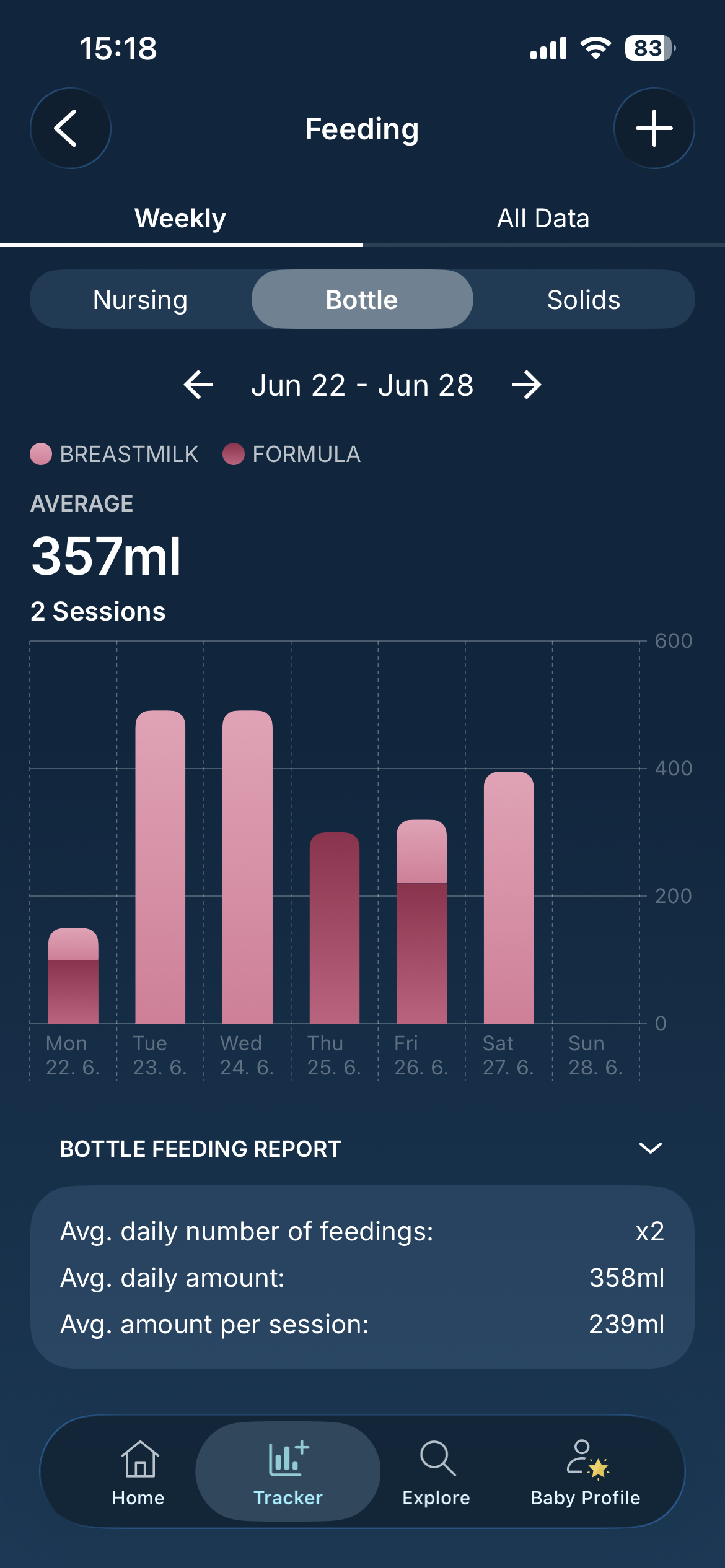The image size is (725, 1568).
Task: Switch to the All Data tab
Action: click(543, 219)
